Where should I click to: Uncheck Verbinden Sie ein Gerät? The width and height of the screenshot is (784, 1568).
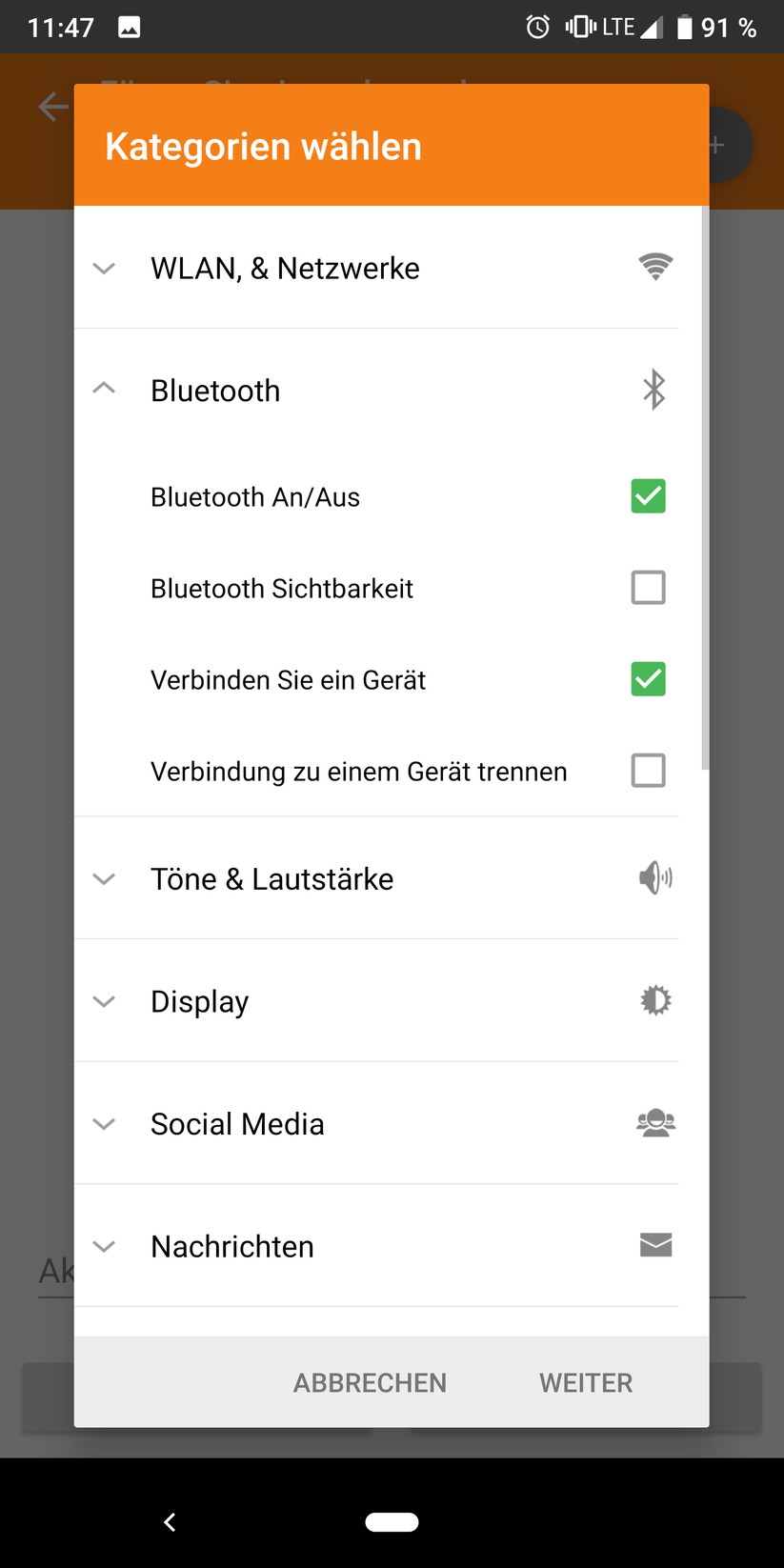tap(648, 679)
